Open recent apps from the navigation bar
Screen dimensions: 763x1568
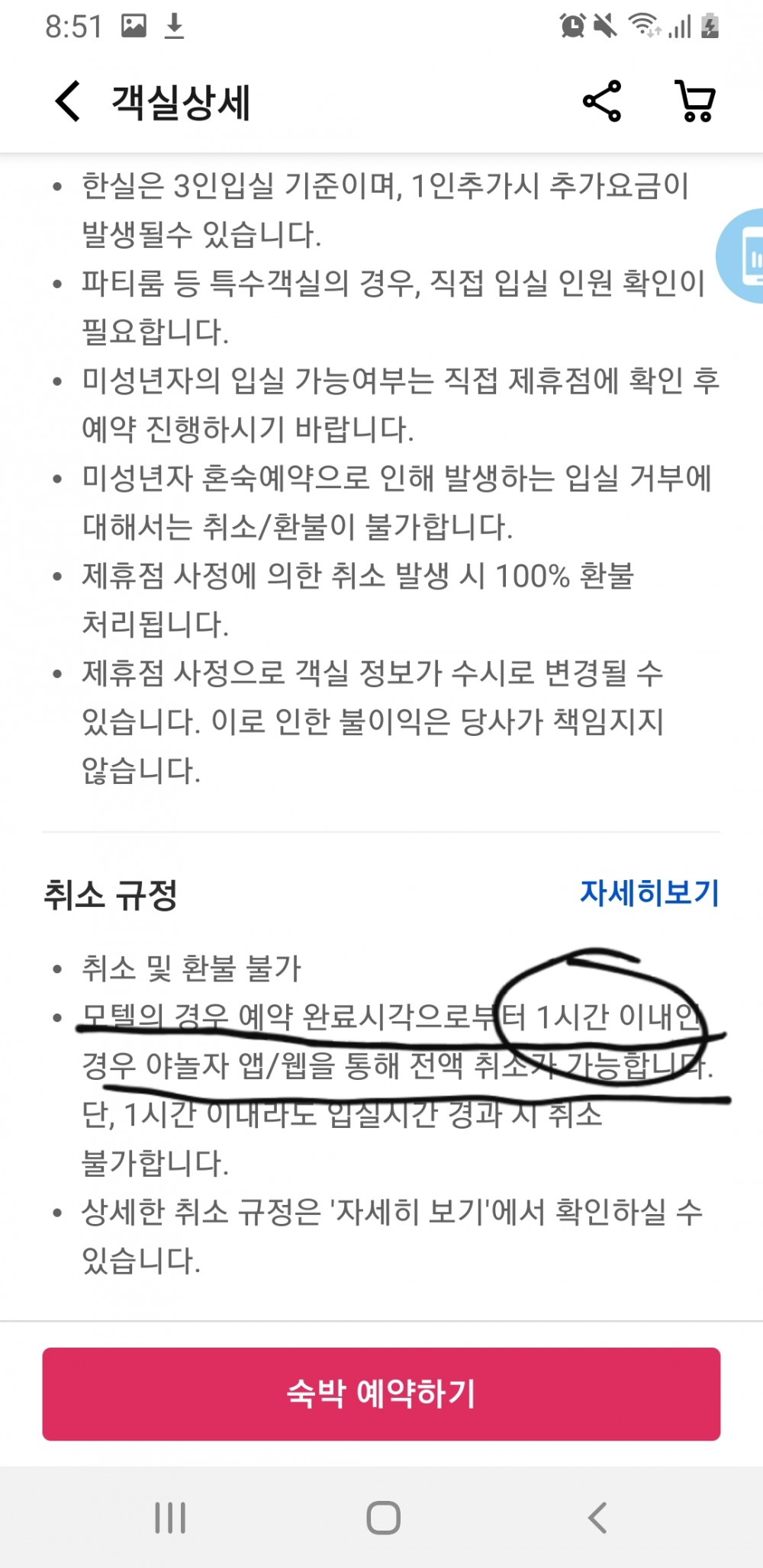tap(170, 1518)
